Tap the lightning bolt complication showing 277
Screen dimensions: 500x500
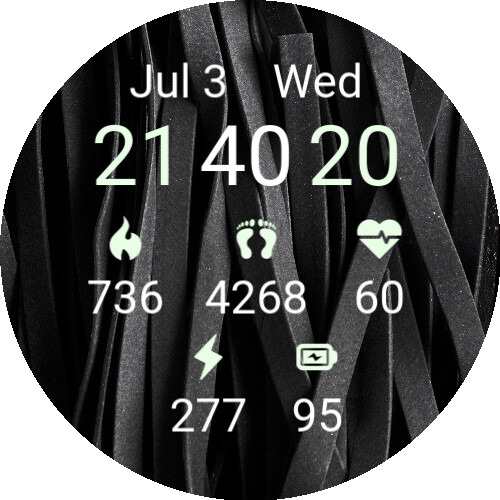pyautogui.click(x=207, y=384)
